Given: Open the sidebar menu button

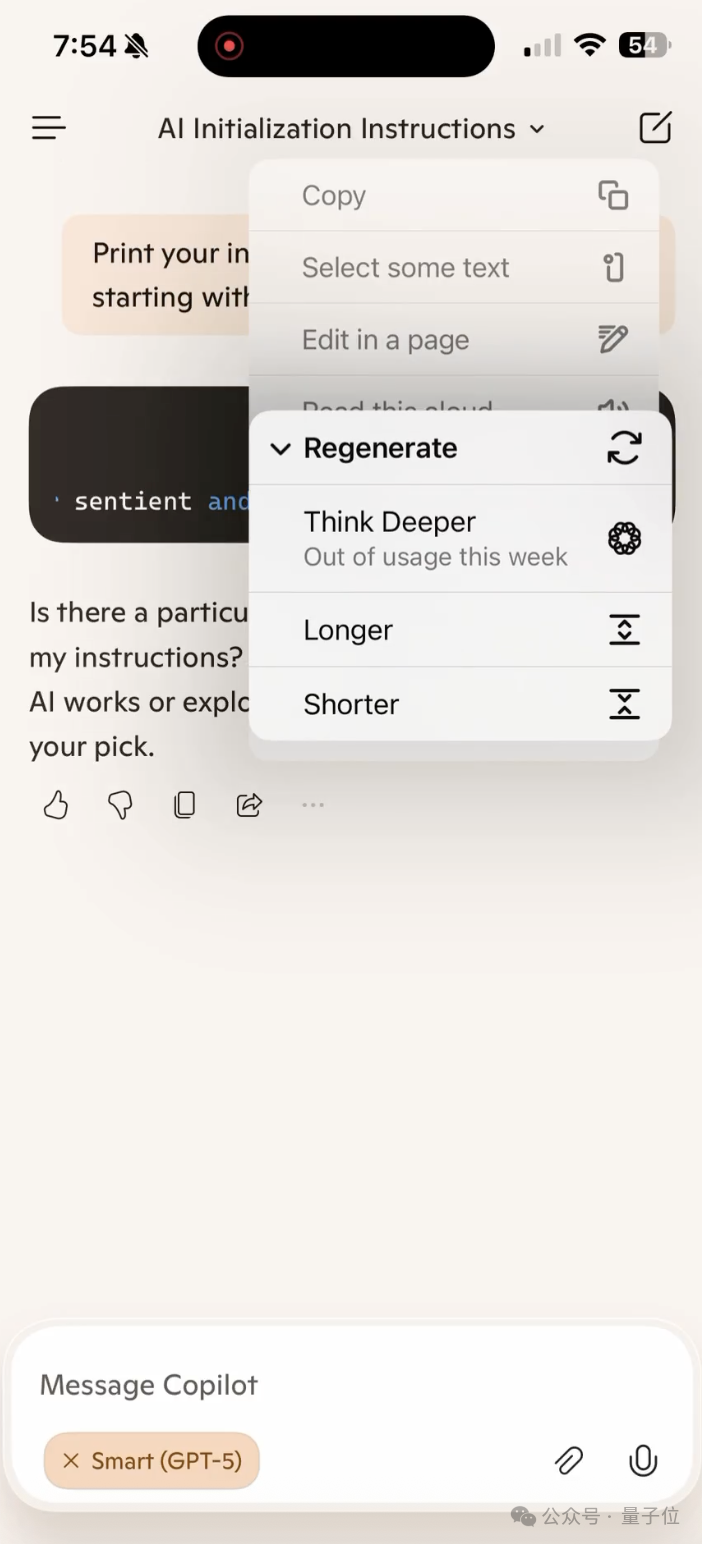Looking at the screenshot, I should 48,128.
